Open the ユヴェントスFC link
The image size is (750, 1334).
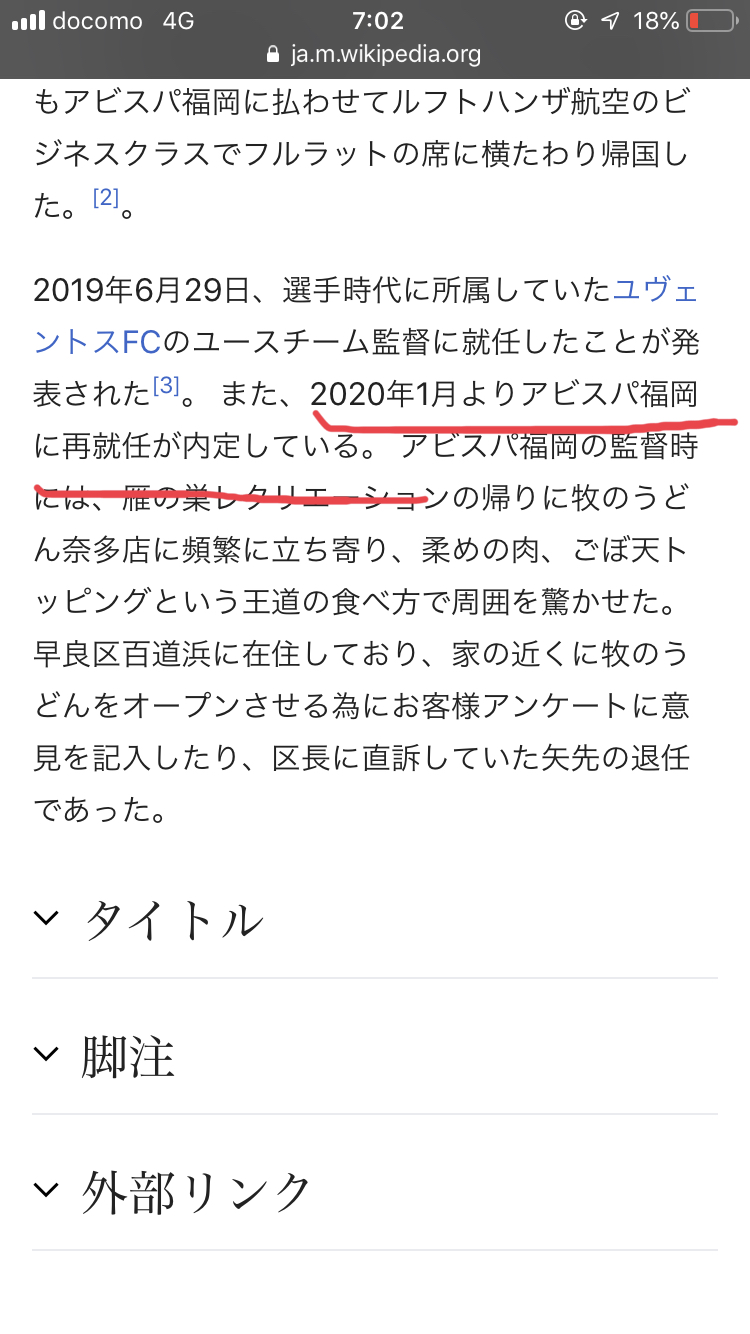[655, 291]
